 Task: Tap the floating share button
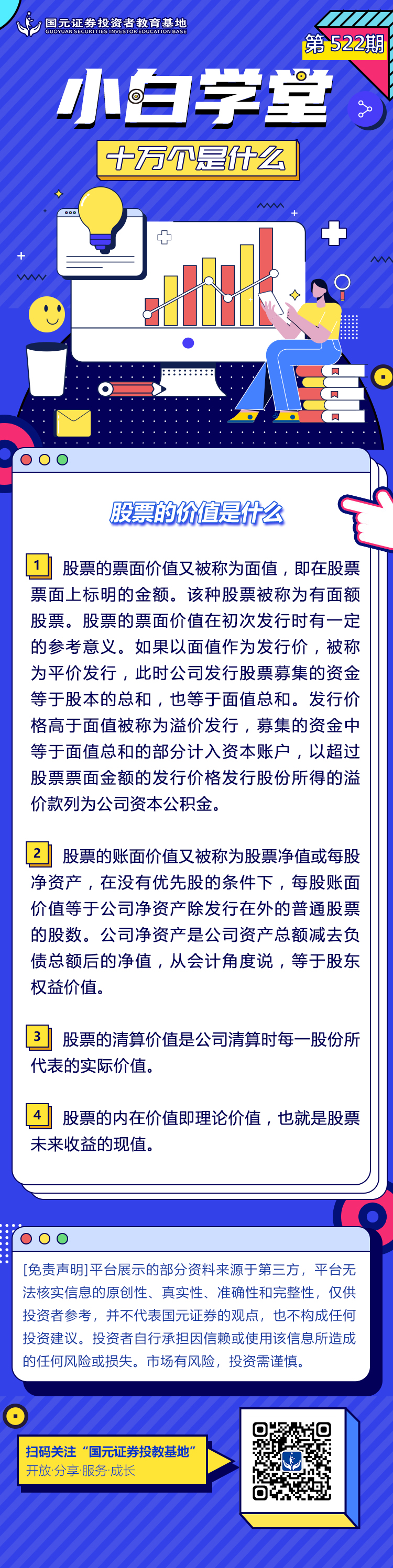click(364, 109)
